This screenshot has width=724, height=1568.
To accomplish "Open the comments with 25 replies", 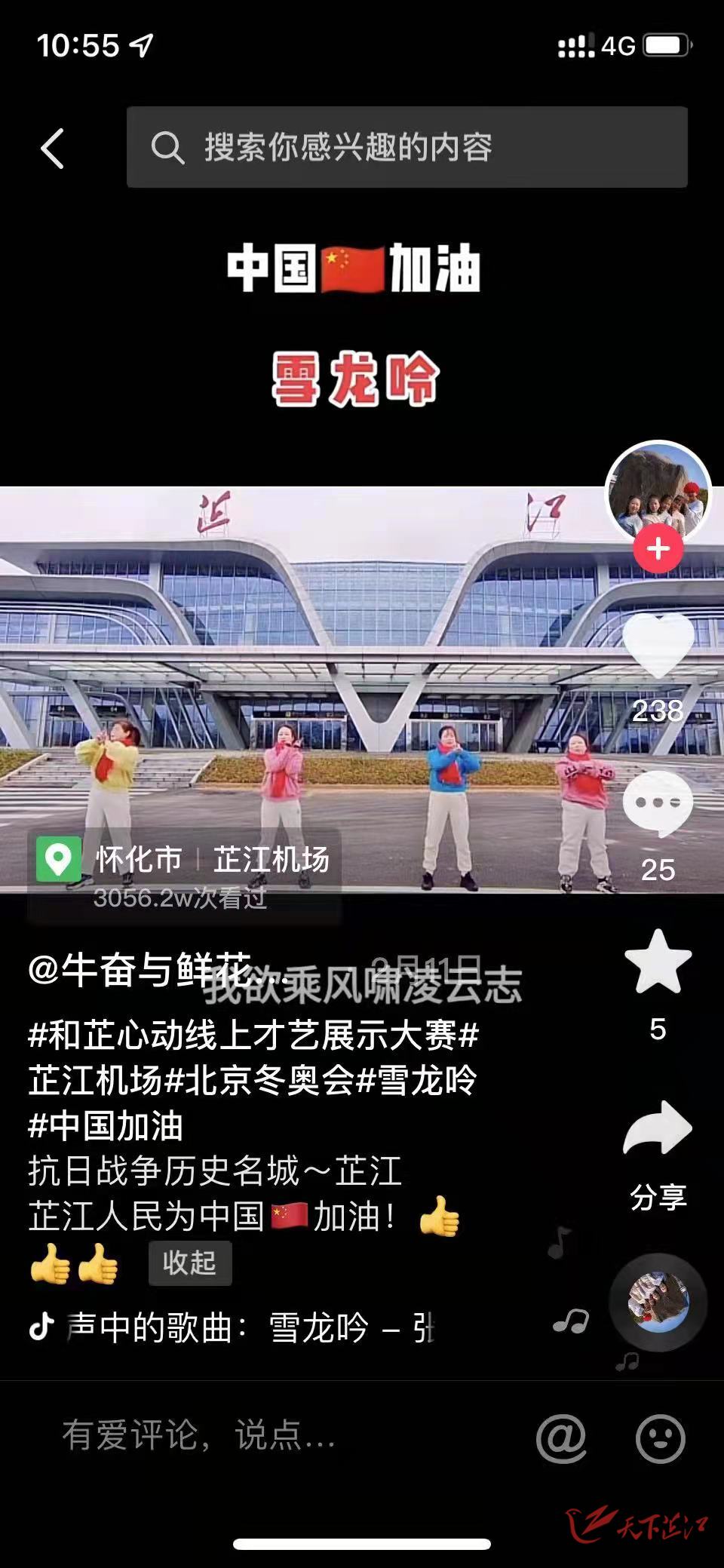I will point(658,805).
